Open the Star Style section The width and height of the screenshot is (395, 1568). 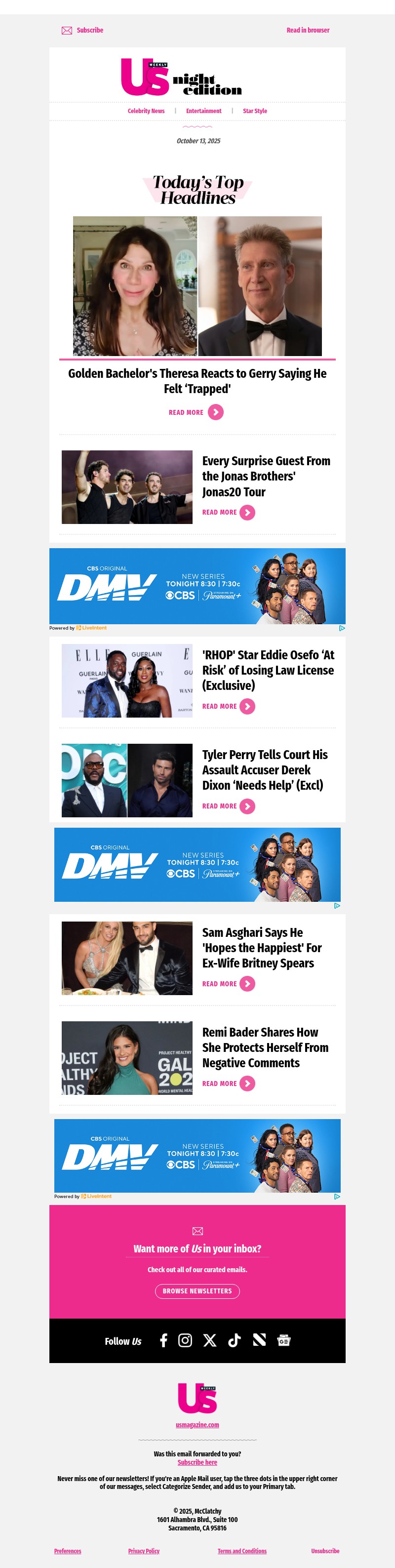[x=254, y=111]
